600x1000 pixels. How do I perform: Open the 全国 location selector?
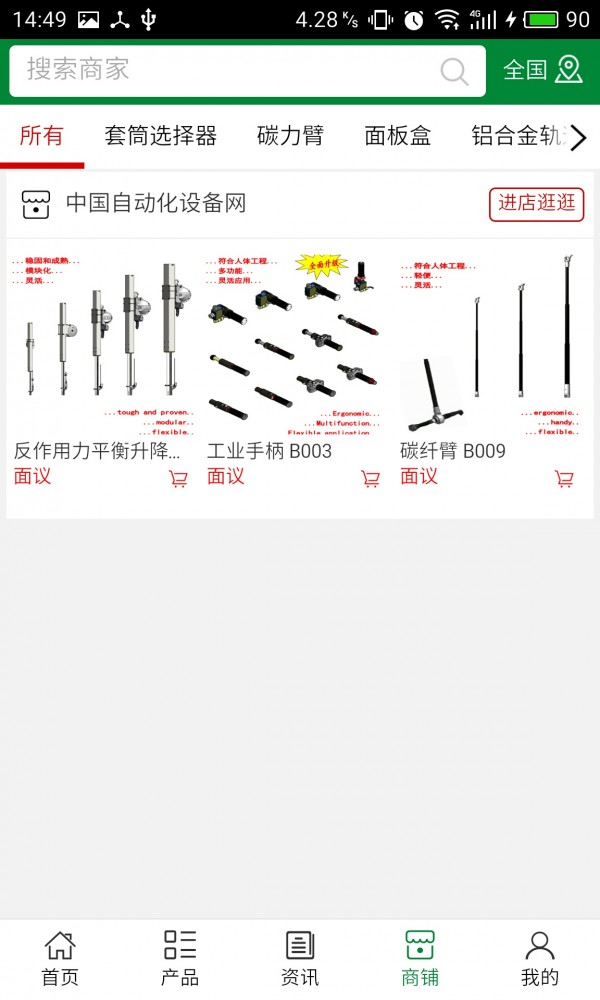(542, 70)
